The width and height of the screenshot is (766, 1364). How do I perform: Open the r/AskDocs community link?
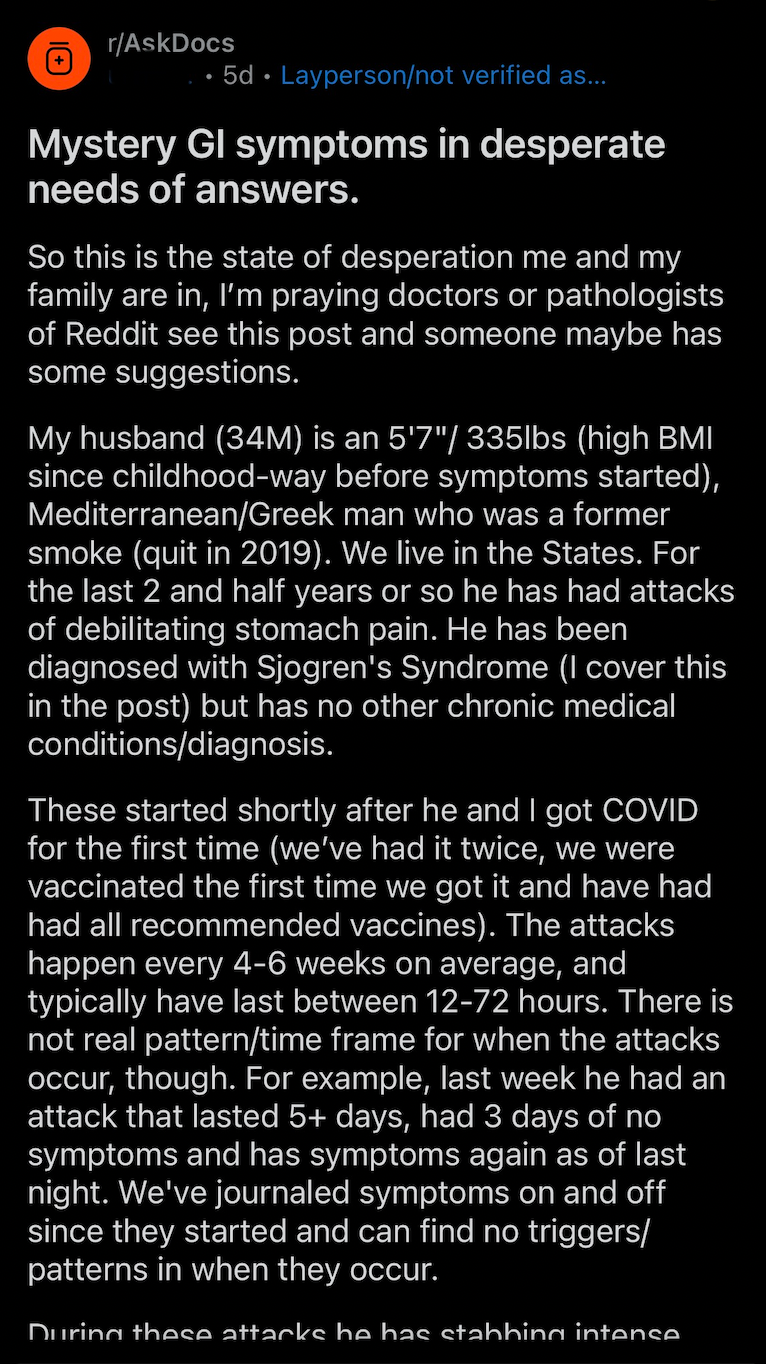pos(170,44)
